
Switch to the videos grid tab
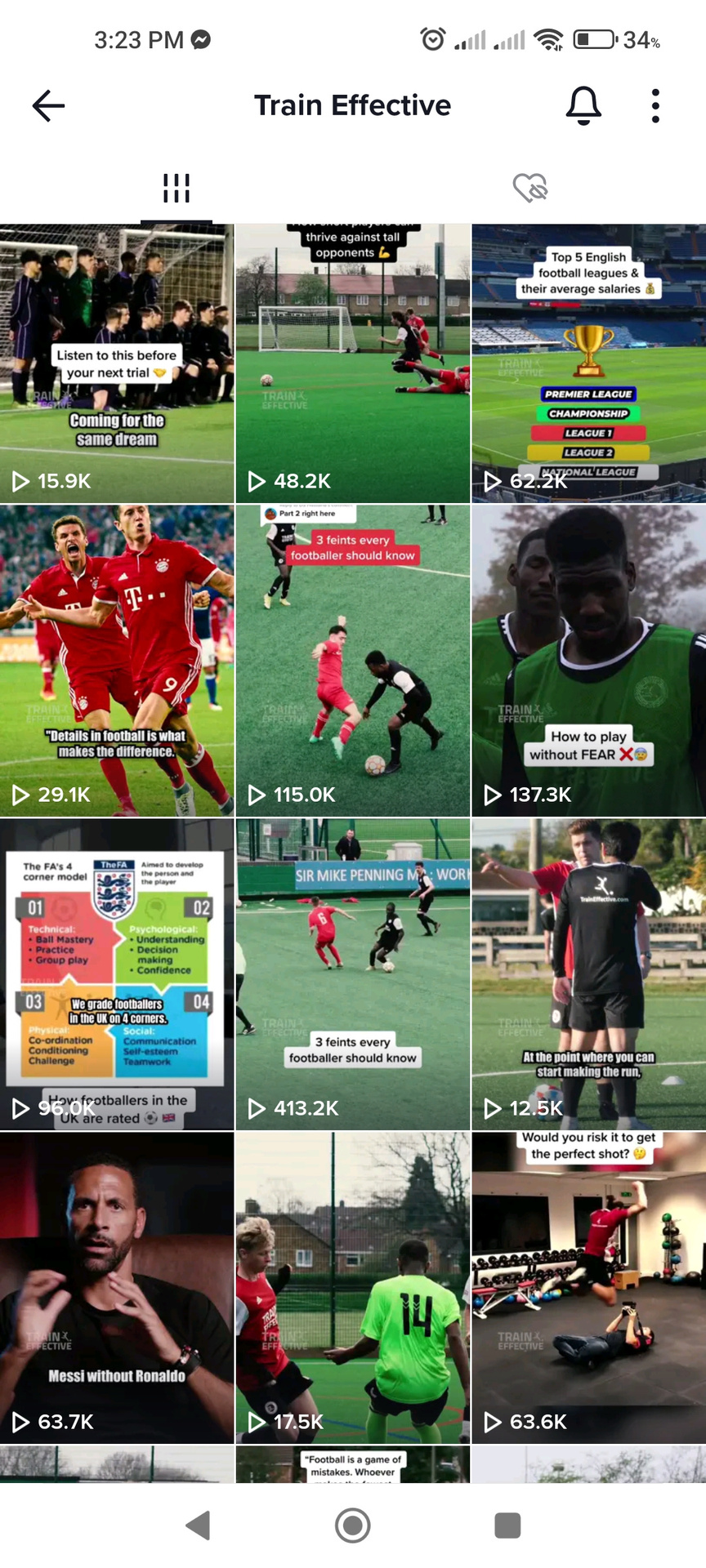pyautogui.click(x=176, y=189)
